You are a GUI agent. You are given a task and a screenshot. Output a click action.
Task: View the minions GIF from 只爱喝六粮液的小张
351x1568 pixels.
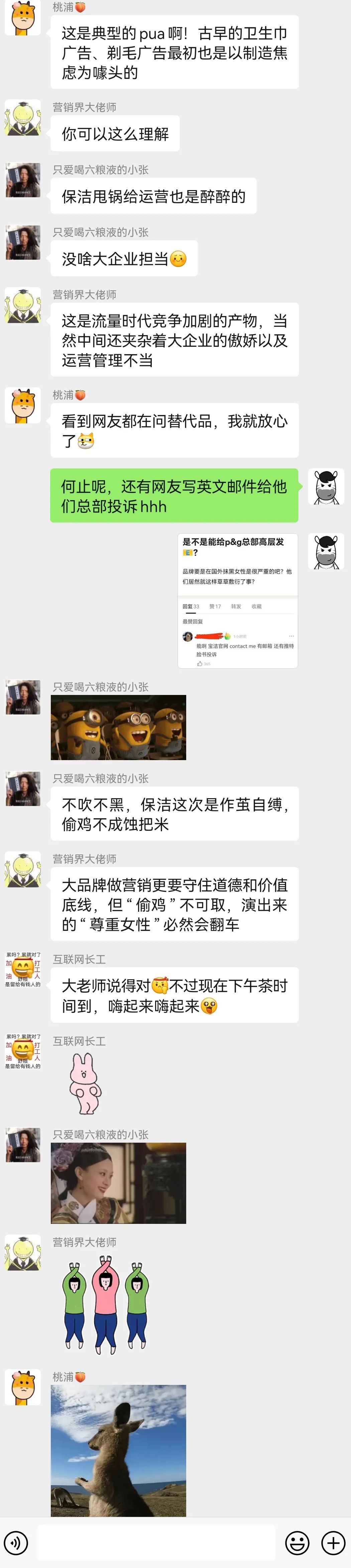tap(118, 727)
